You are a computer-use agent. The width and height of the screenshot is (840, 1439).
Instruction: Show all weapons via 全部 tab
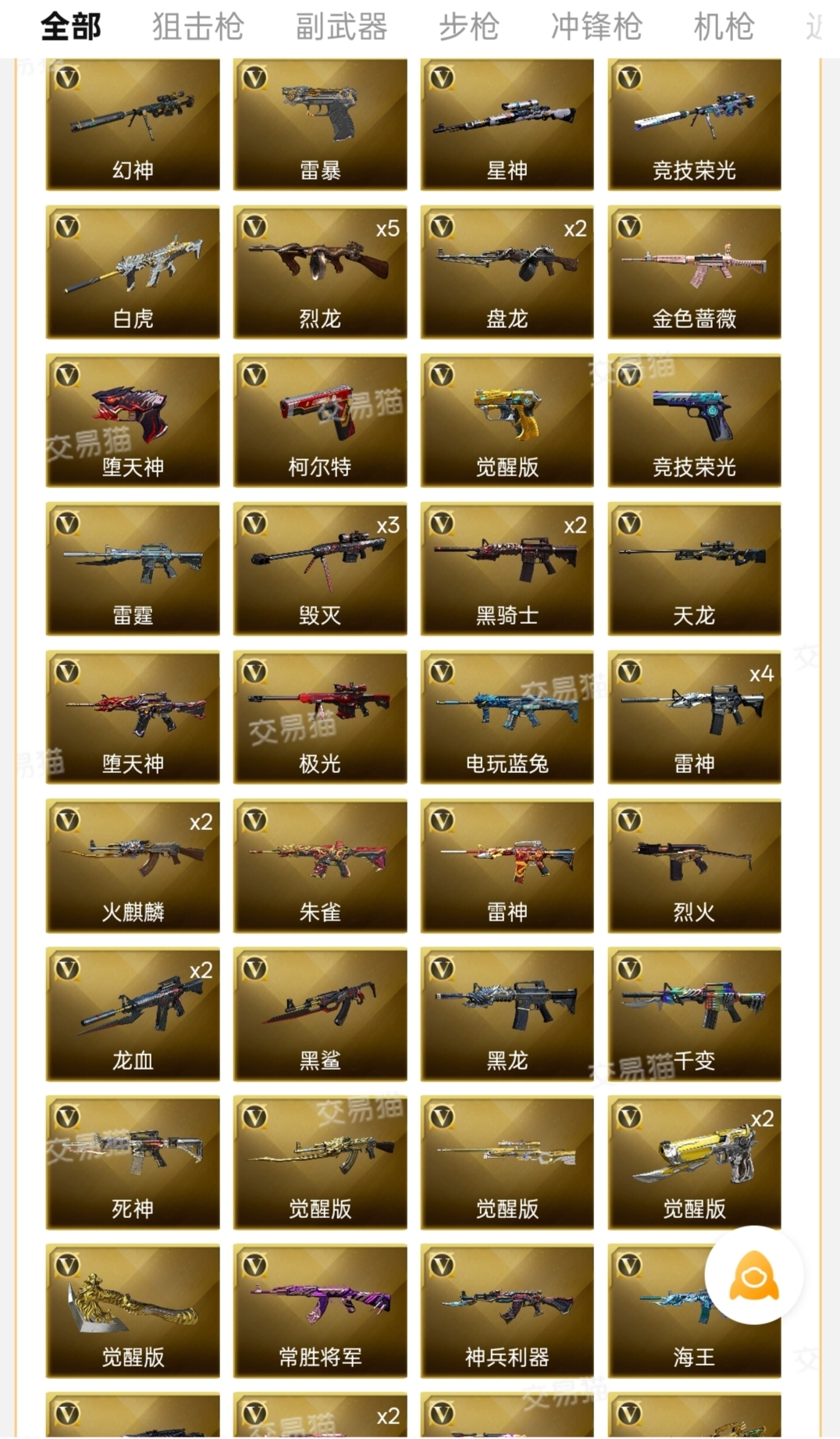coord(70,27)
